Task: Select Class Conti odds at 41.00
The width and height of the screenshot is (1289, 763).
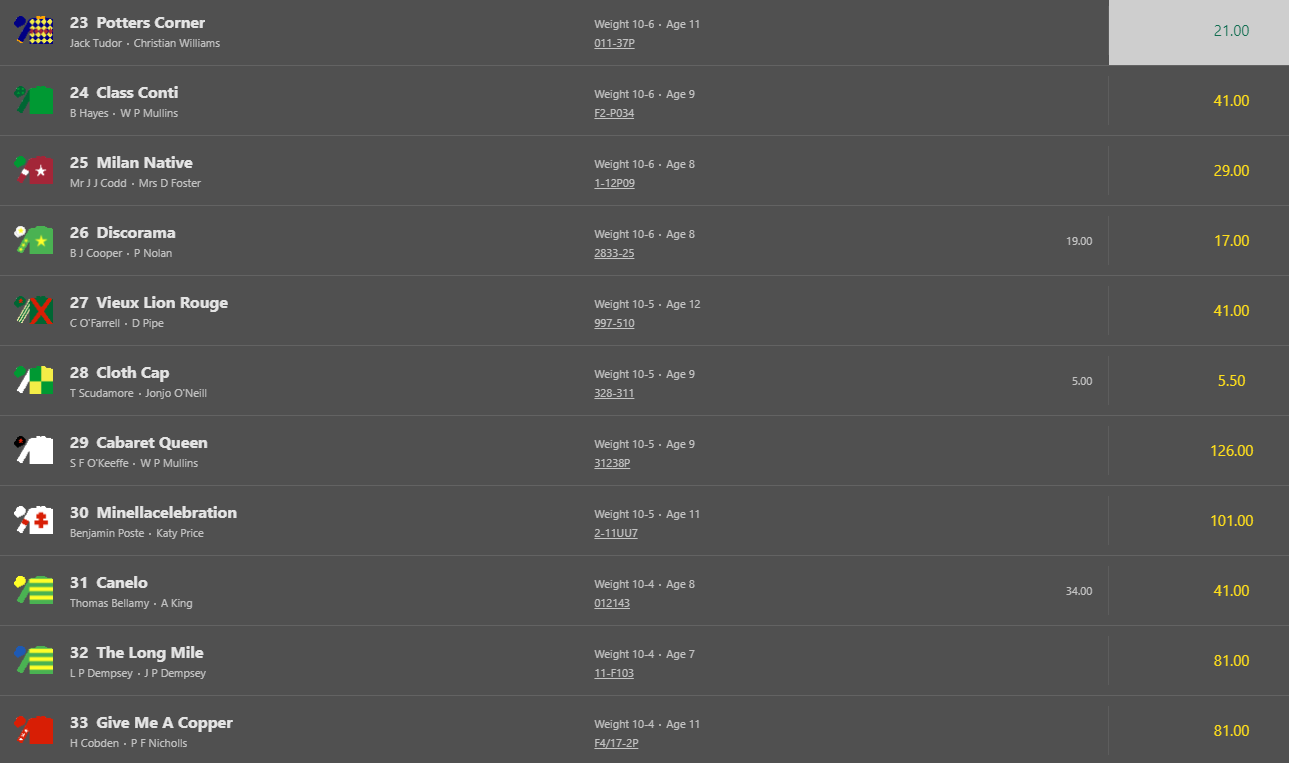Action: tap(1230, 101)
